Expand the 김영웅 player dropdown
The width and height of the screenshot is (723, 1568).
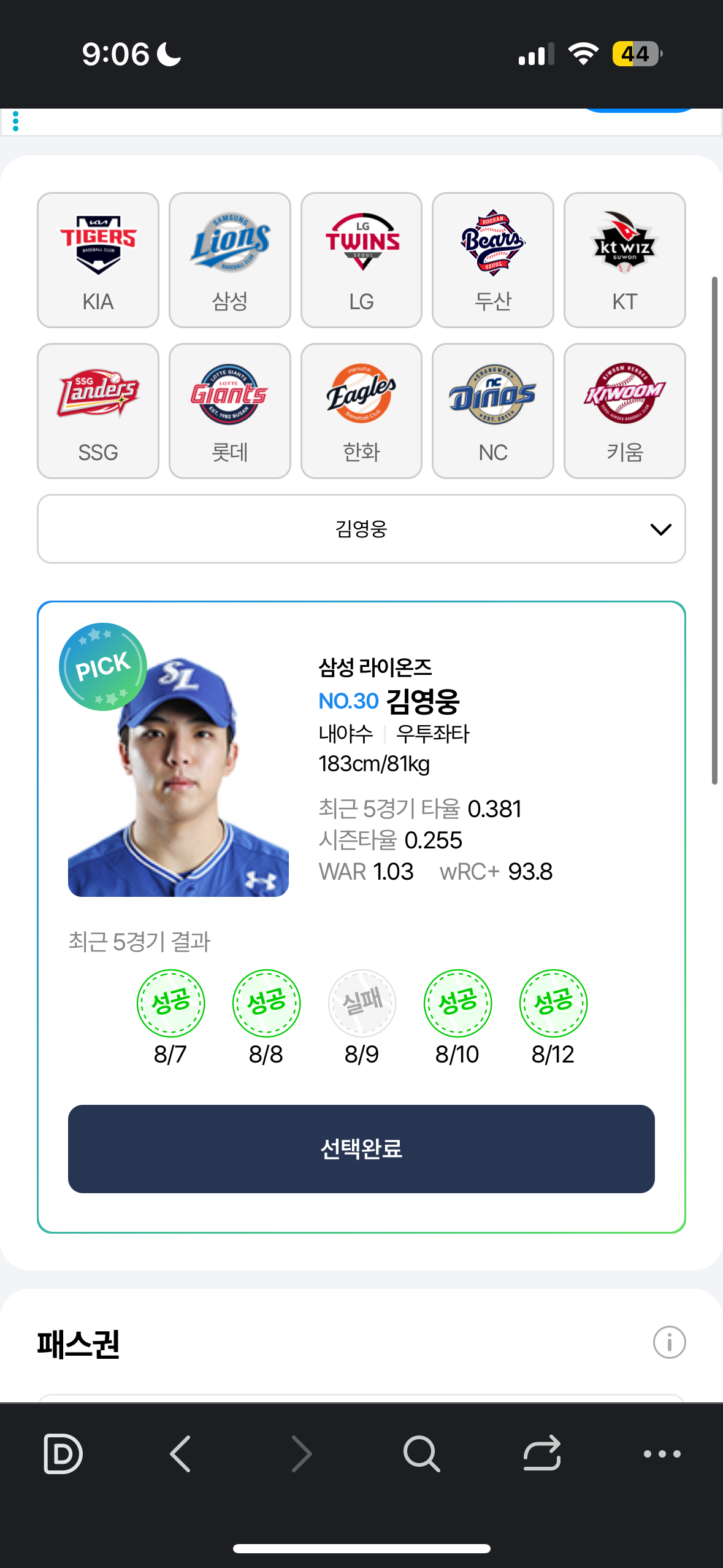pos(361,529)
